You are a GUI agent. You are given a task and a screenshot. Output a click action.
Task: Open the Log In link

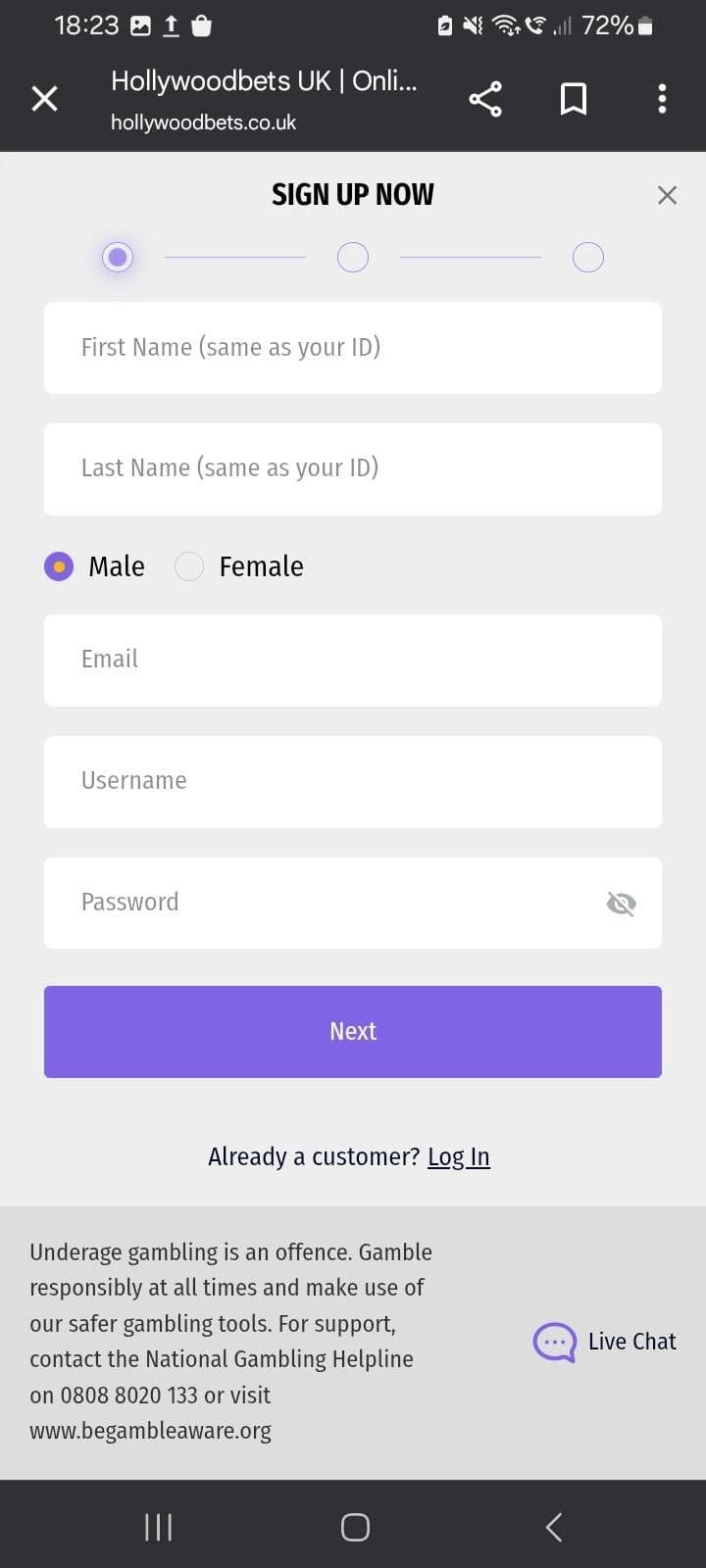click(x=458, y=1157)
